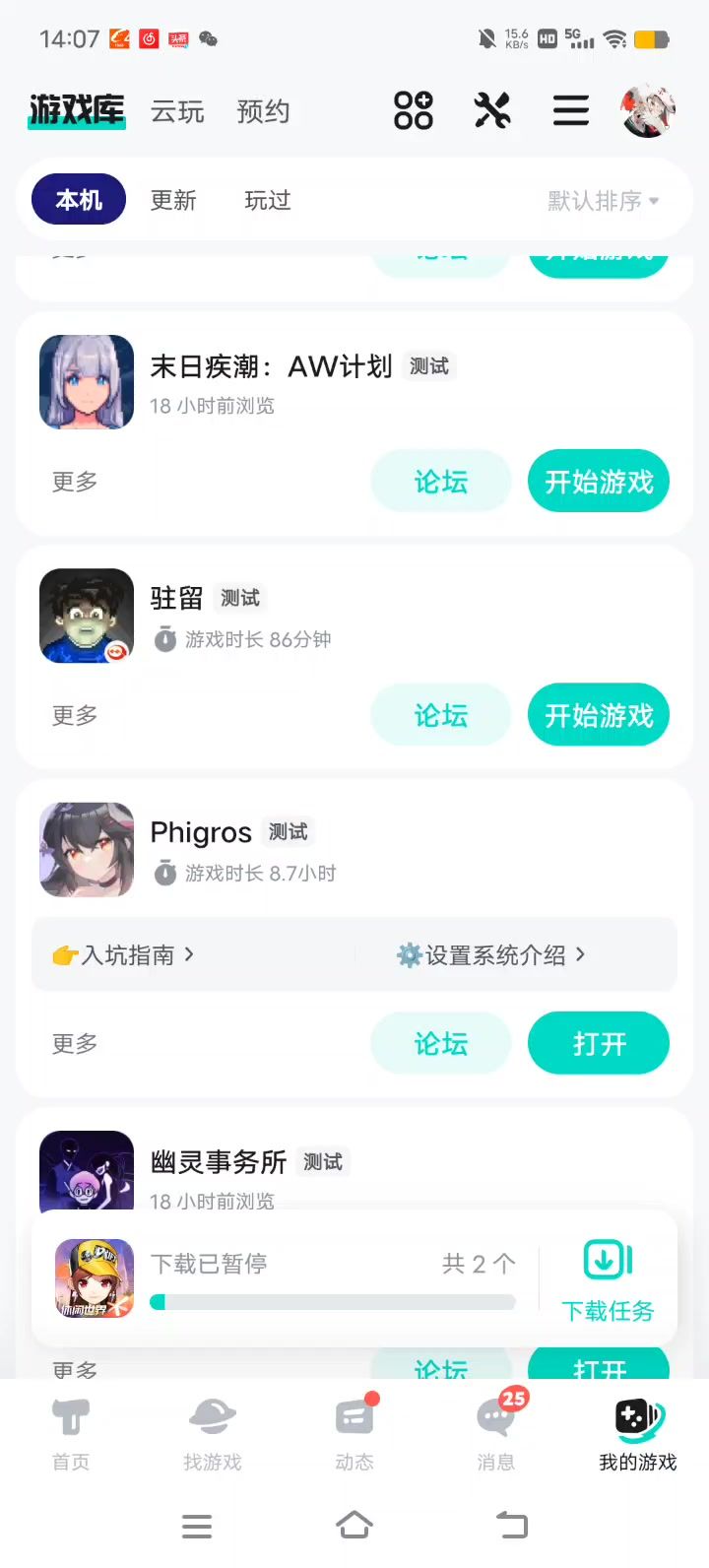Open the forum for 驻留
The height and width of the screenshot is (1568, 709).
pyautogui.click(x=440, y=715)
